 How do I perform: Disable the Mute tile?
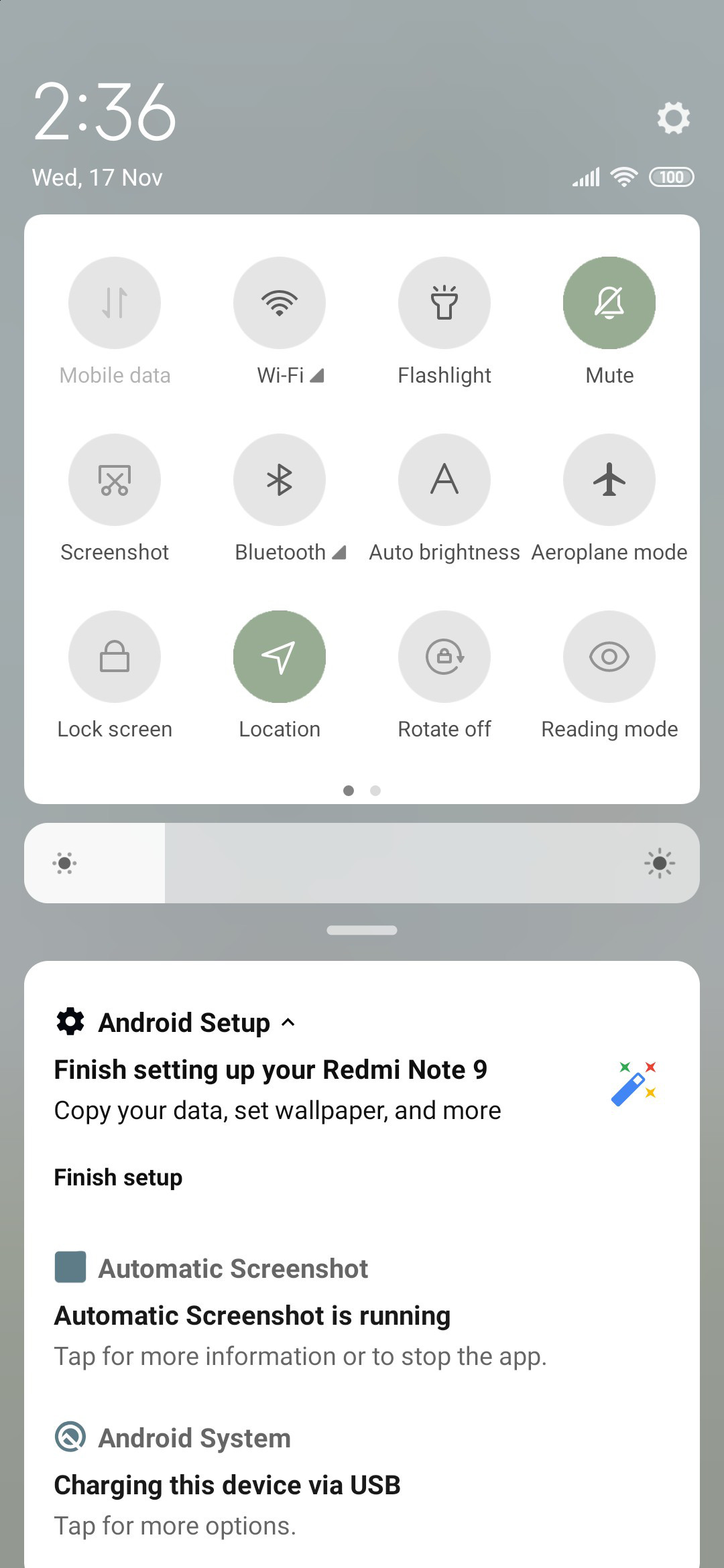pos(609,303)
